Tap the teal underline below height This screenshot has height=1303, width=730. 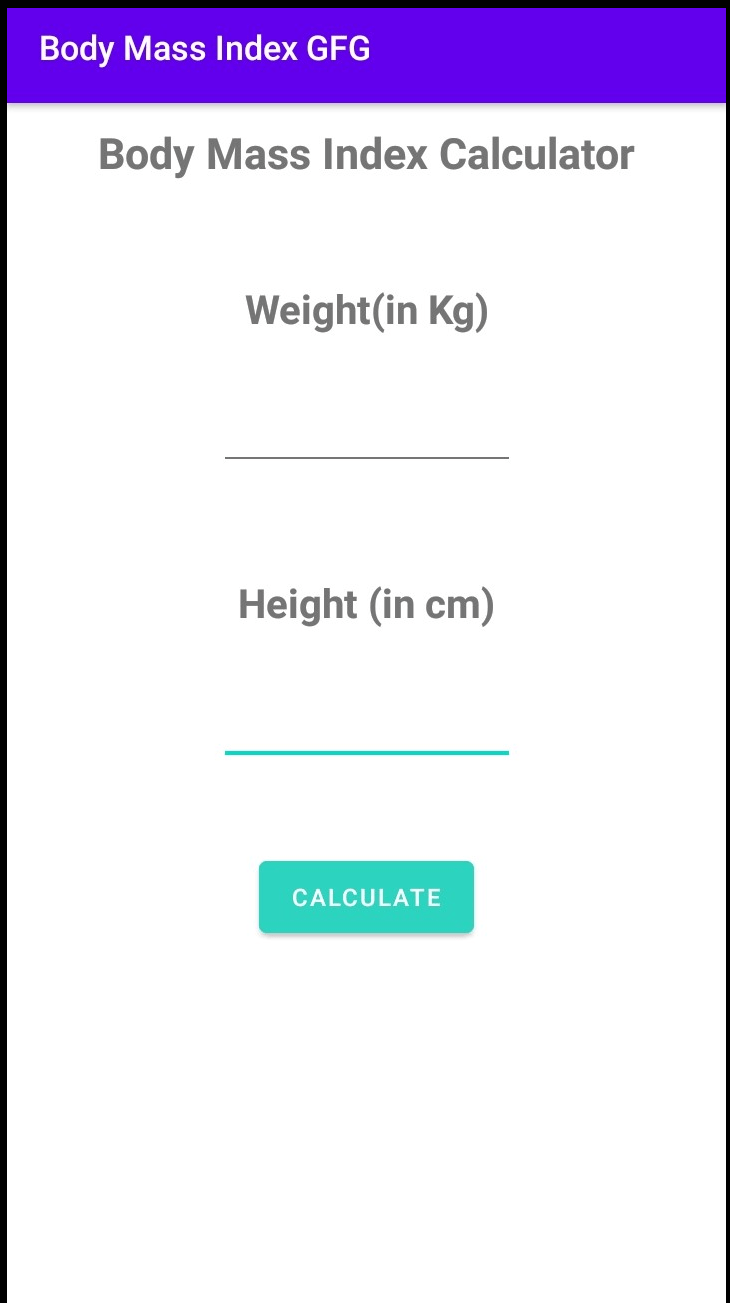(366, 753)
